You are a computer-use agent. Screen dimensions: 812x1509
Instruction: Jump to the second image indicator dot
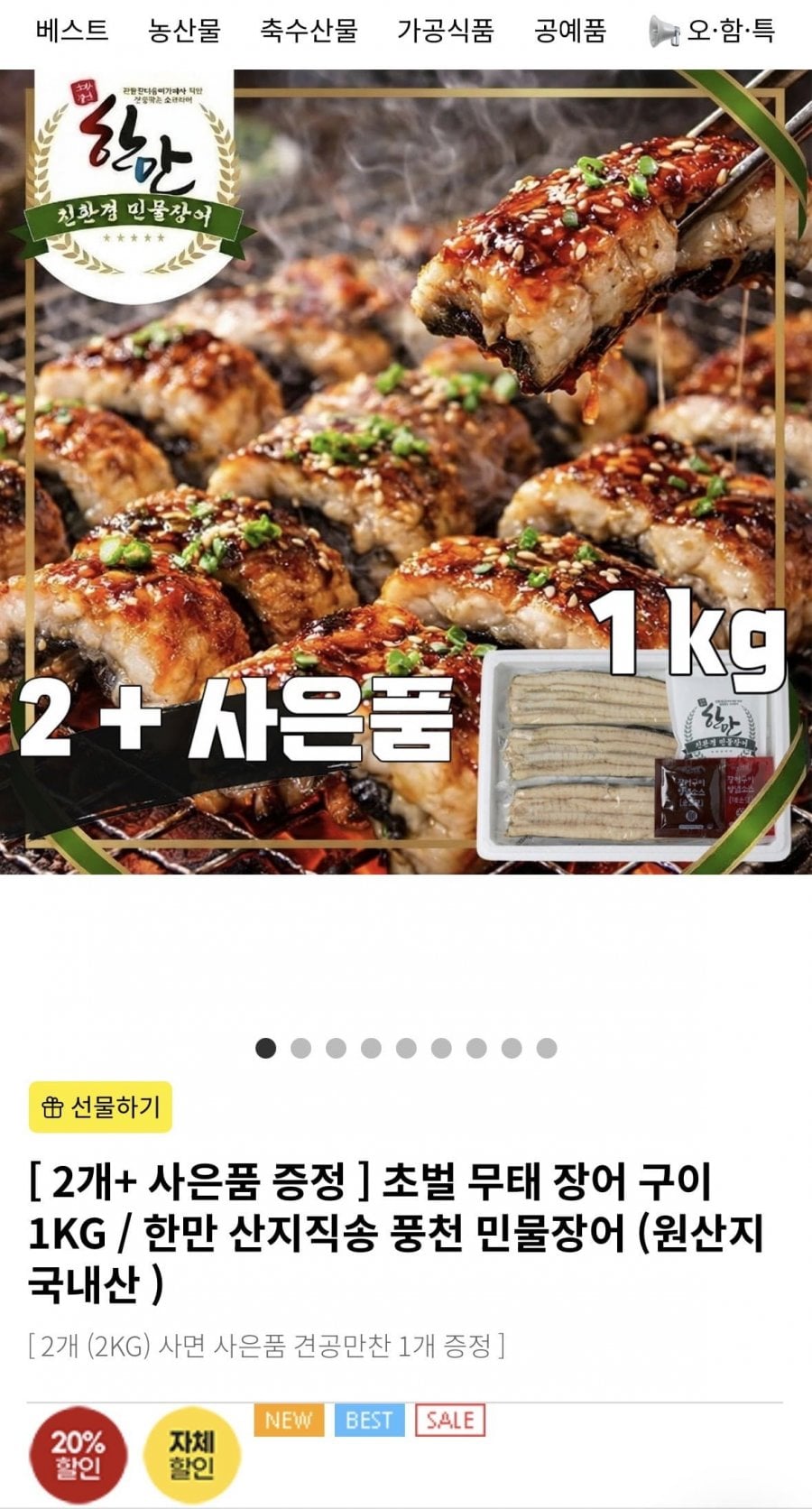[x=300, y=1048]
